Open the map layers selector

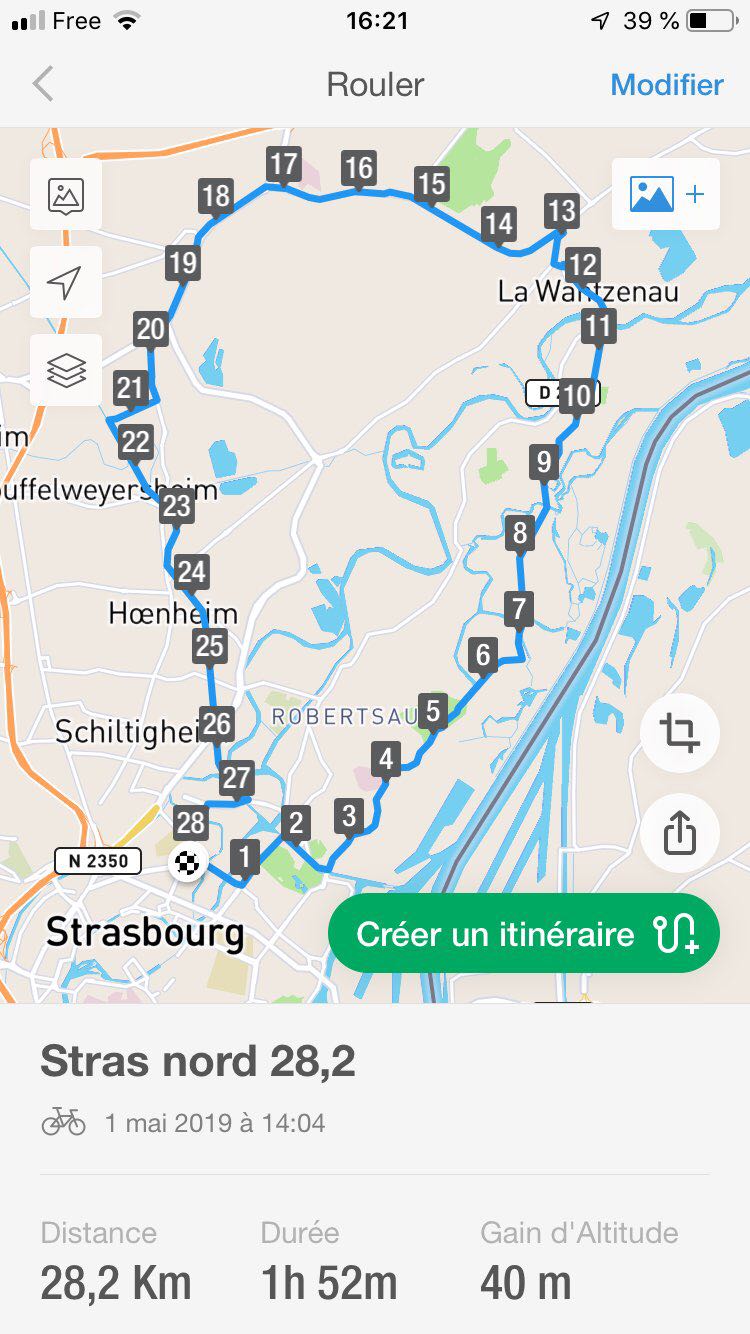[x=66, y=371]
